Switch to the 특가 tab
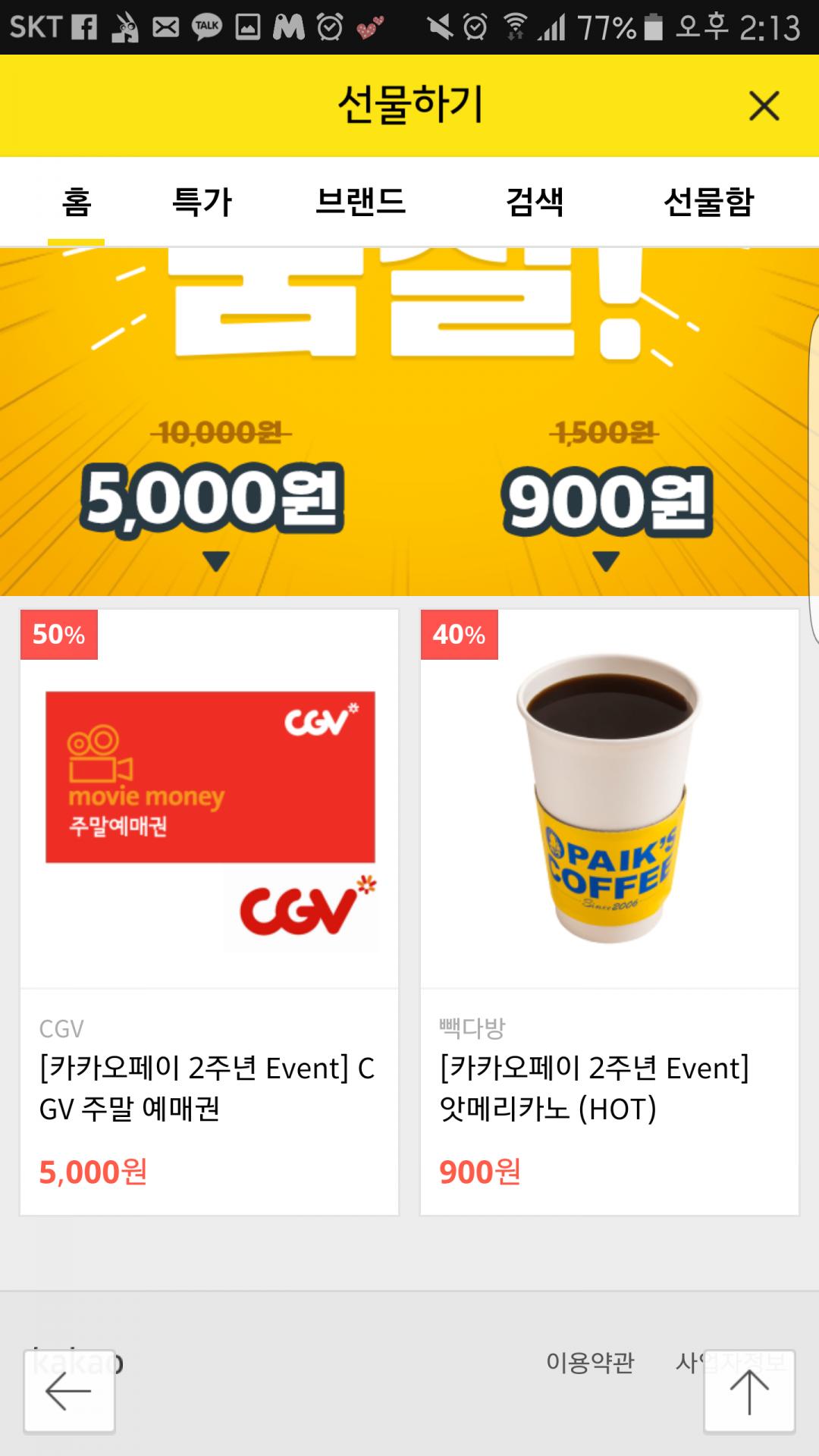 tap(202, 202)
